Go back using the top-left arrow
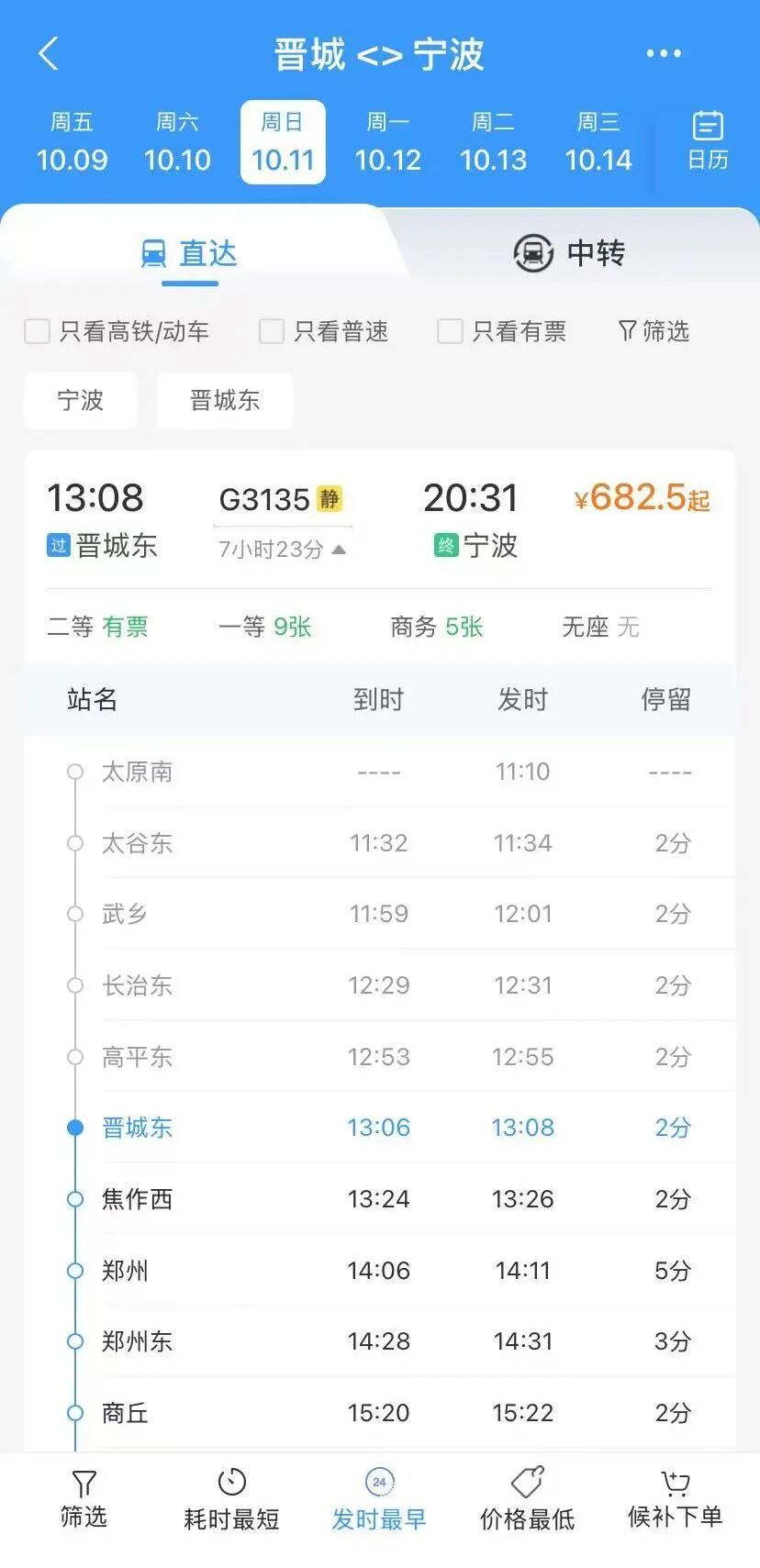Image resolution: width=760 pixels, height=1568 pixels. (x=49, y=54)
